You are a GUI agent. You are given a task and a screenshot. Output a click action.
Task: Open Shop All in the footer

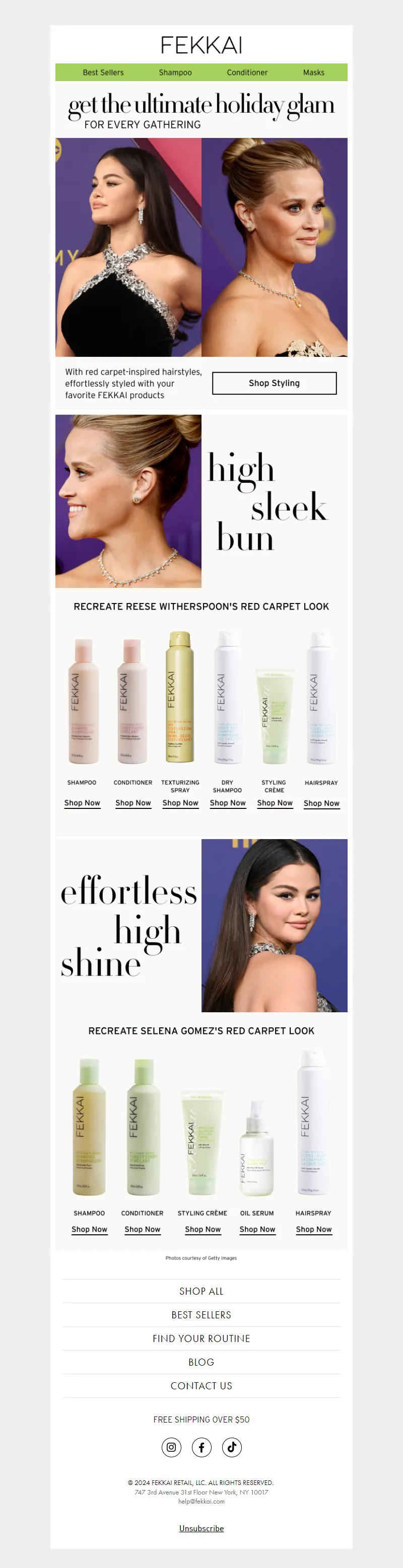(201, 1291)
